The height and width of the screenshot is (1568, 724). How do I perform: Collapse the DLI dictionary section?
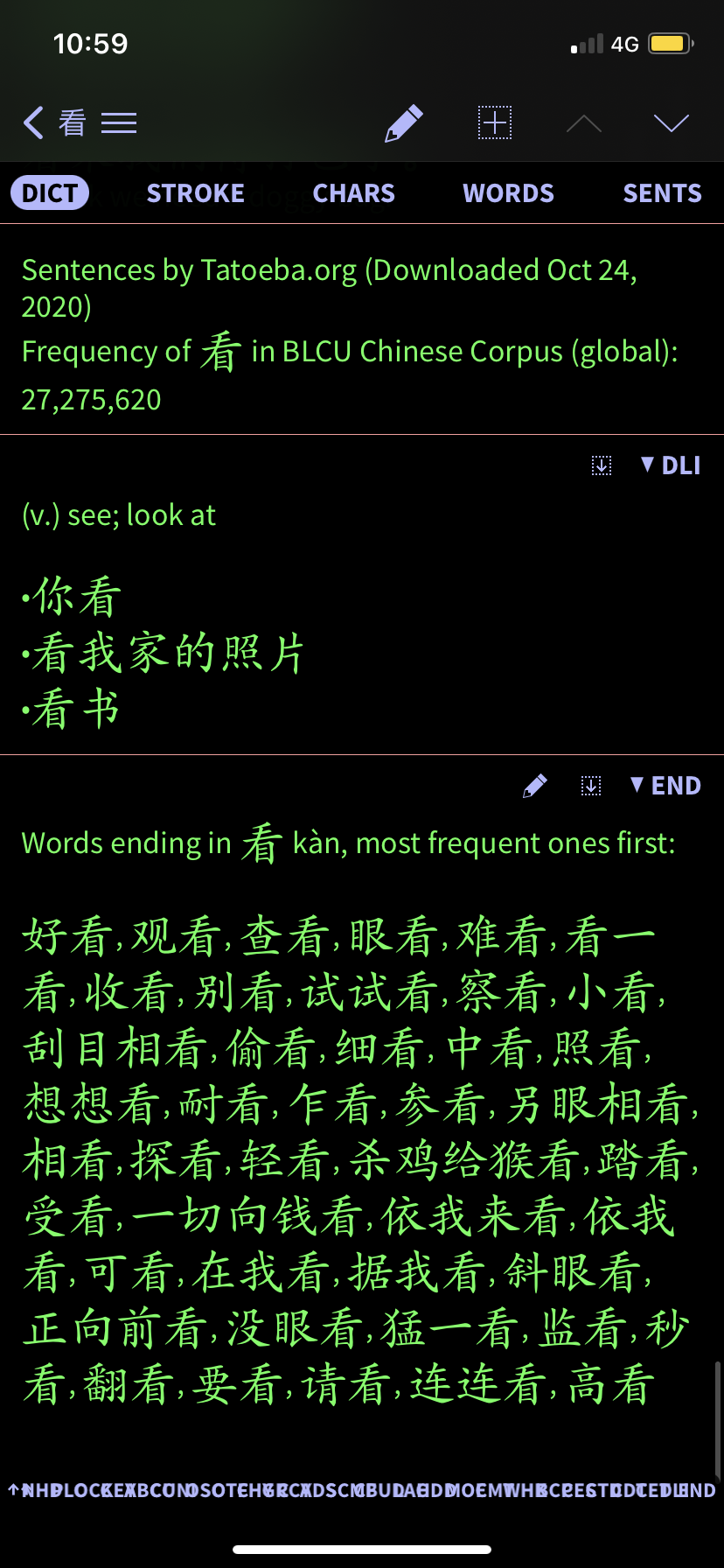click(671, 465)
